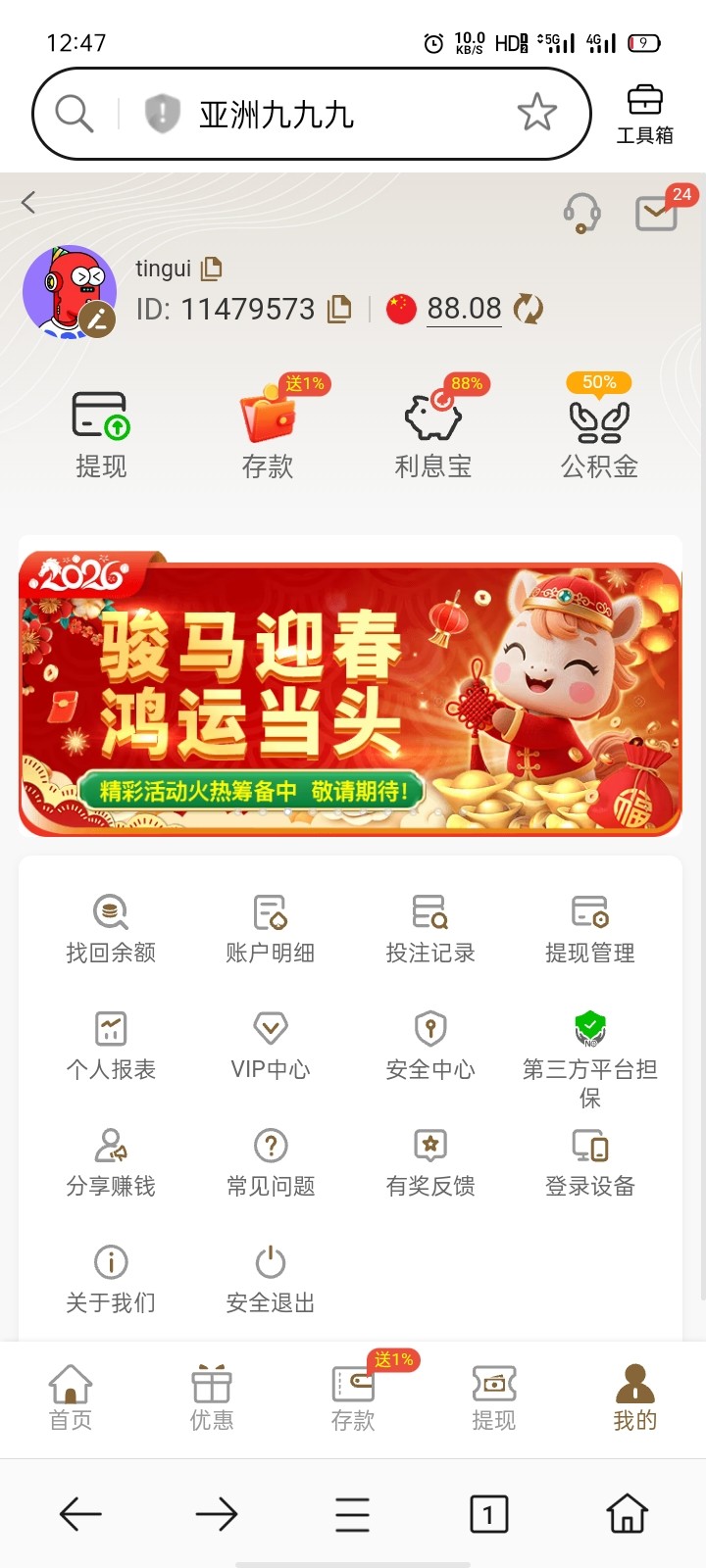Open 找回余额 to retrieve balance
706x1568 pixels.
[110, 926]
